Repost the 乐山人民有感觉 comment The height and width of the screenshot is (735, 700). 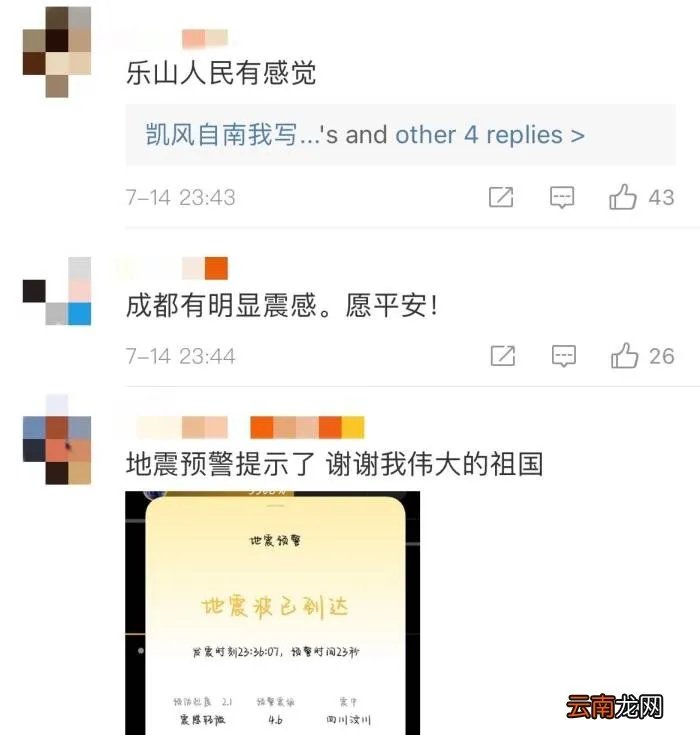pos(501,197)
